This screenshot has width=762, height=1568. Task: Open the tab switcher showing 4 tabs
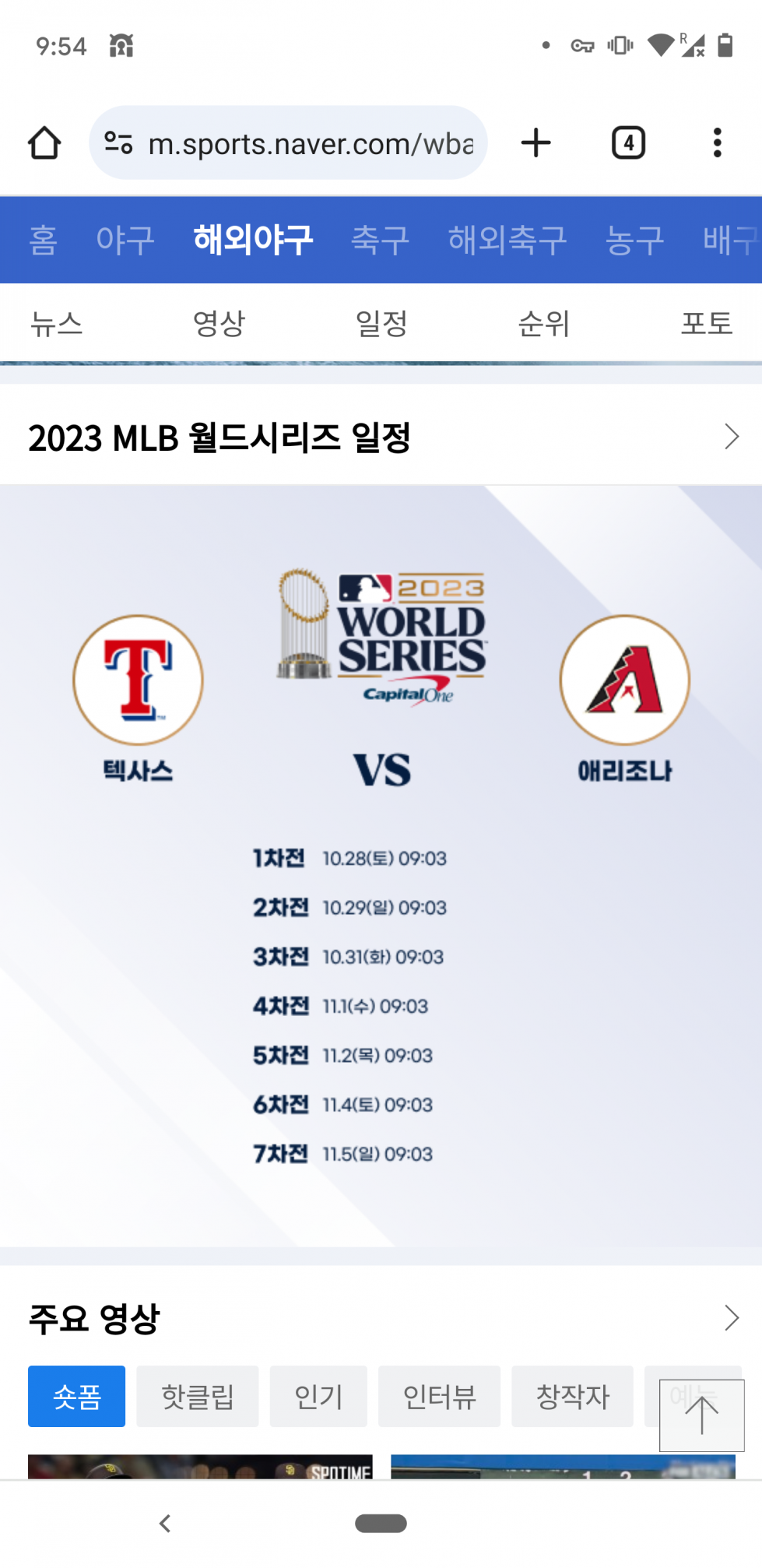coord(628,143)
